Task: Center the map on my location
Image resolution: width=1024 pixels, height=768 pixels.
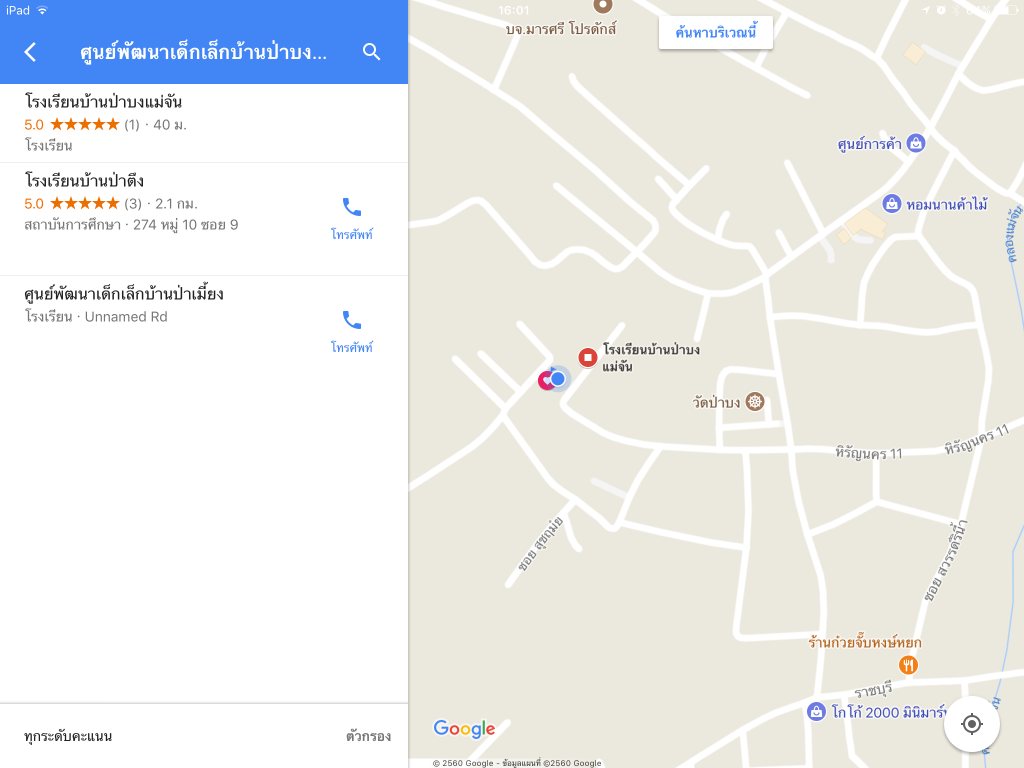Action: [971, 724]
